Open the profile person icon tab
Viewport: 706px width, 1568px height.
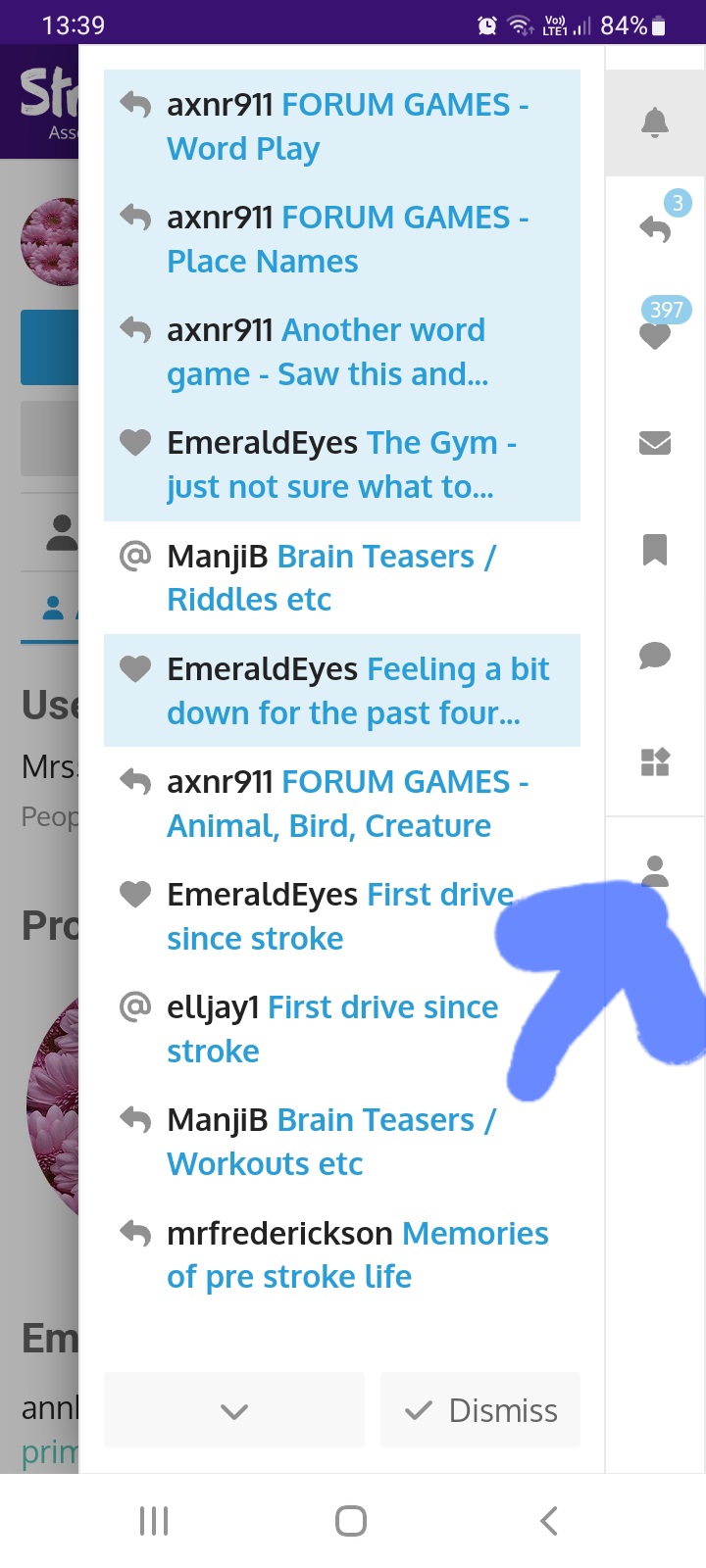[x=655, y=870]
